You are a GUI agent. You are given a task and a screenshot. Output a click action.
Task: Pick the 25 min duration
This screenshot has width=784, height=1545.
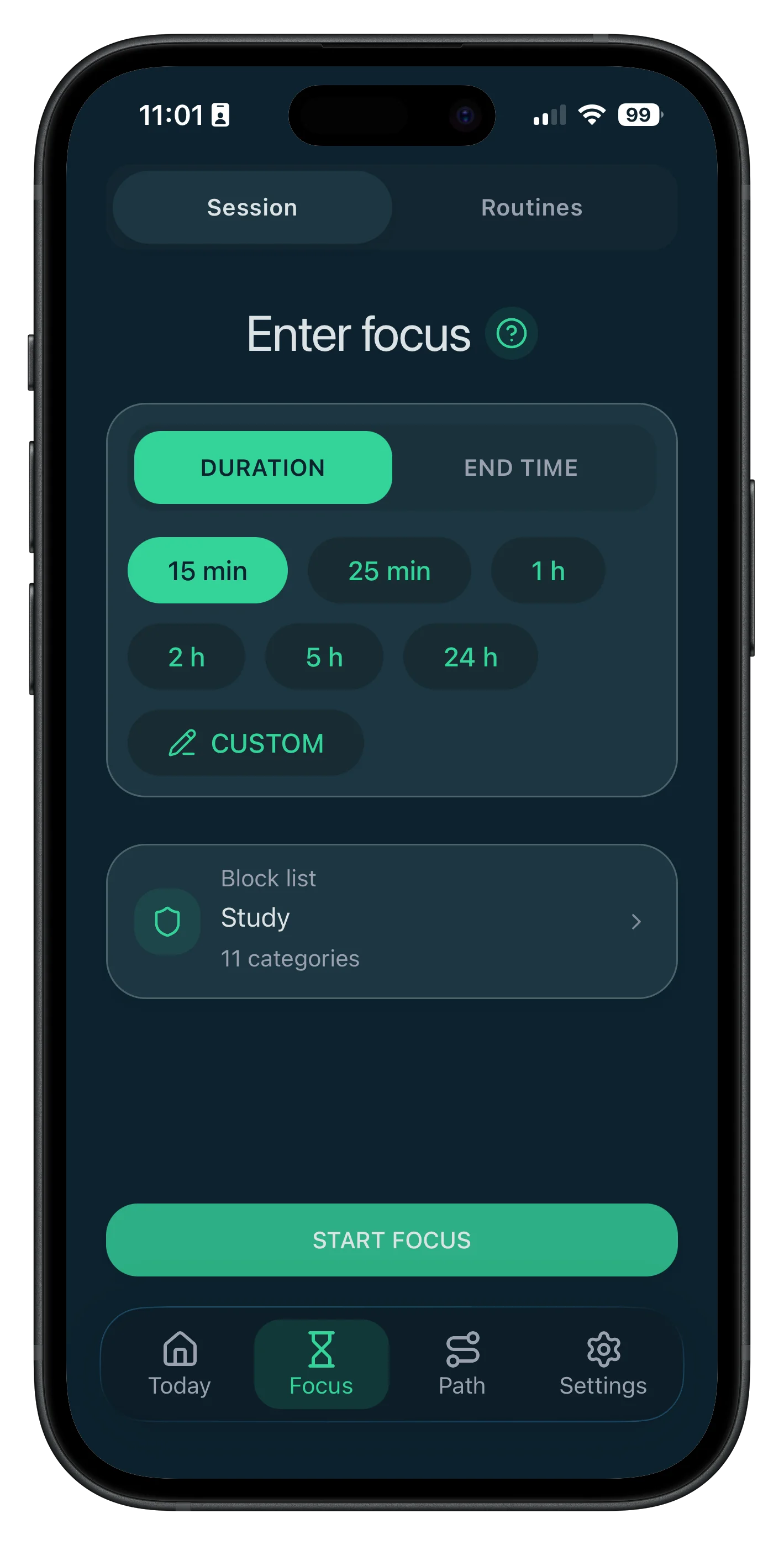(x=390, y=570)
